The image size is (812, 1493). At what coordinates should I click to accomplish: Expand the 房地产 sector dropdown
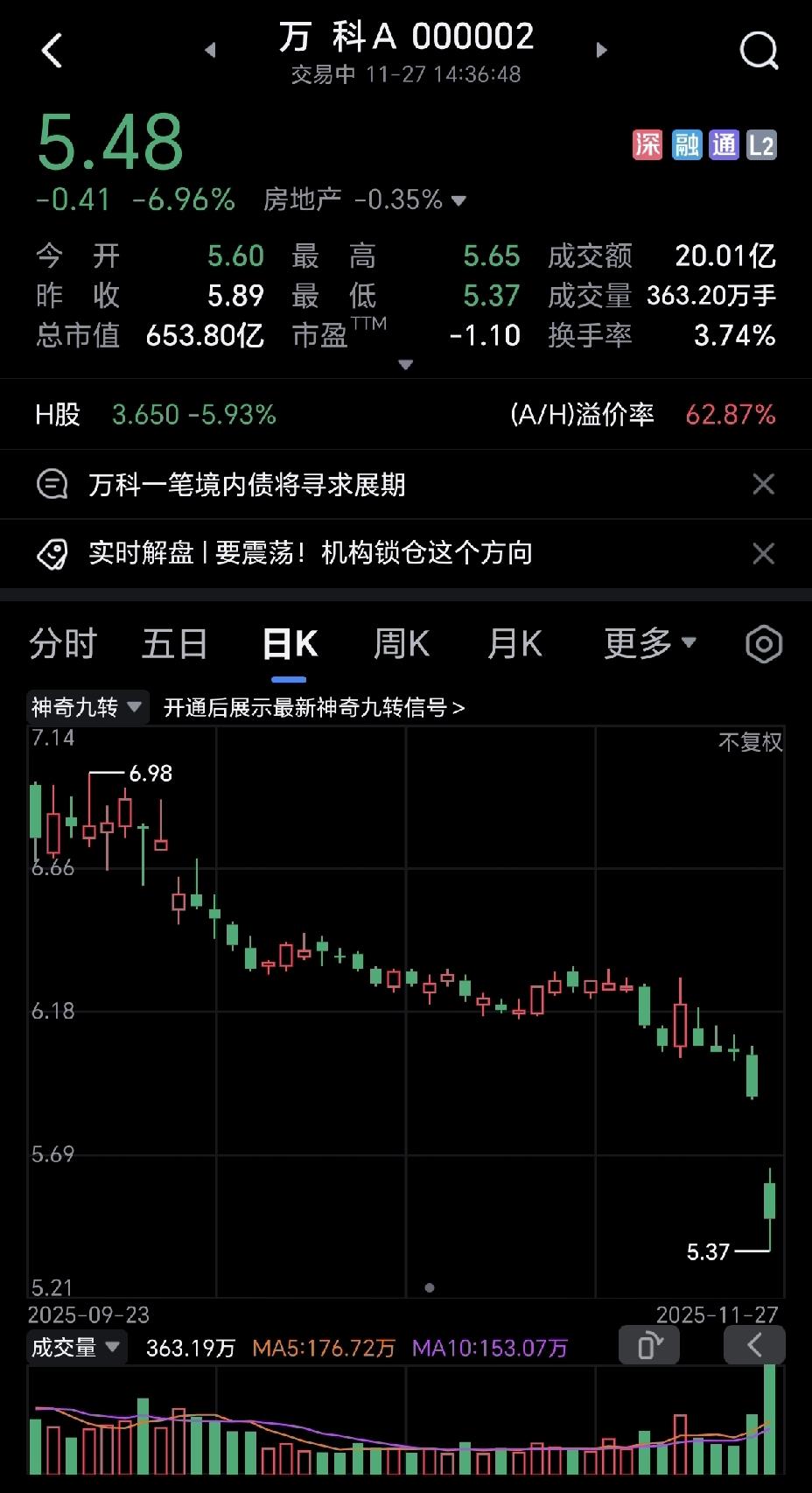[458, 200]
